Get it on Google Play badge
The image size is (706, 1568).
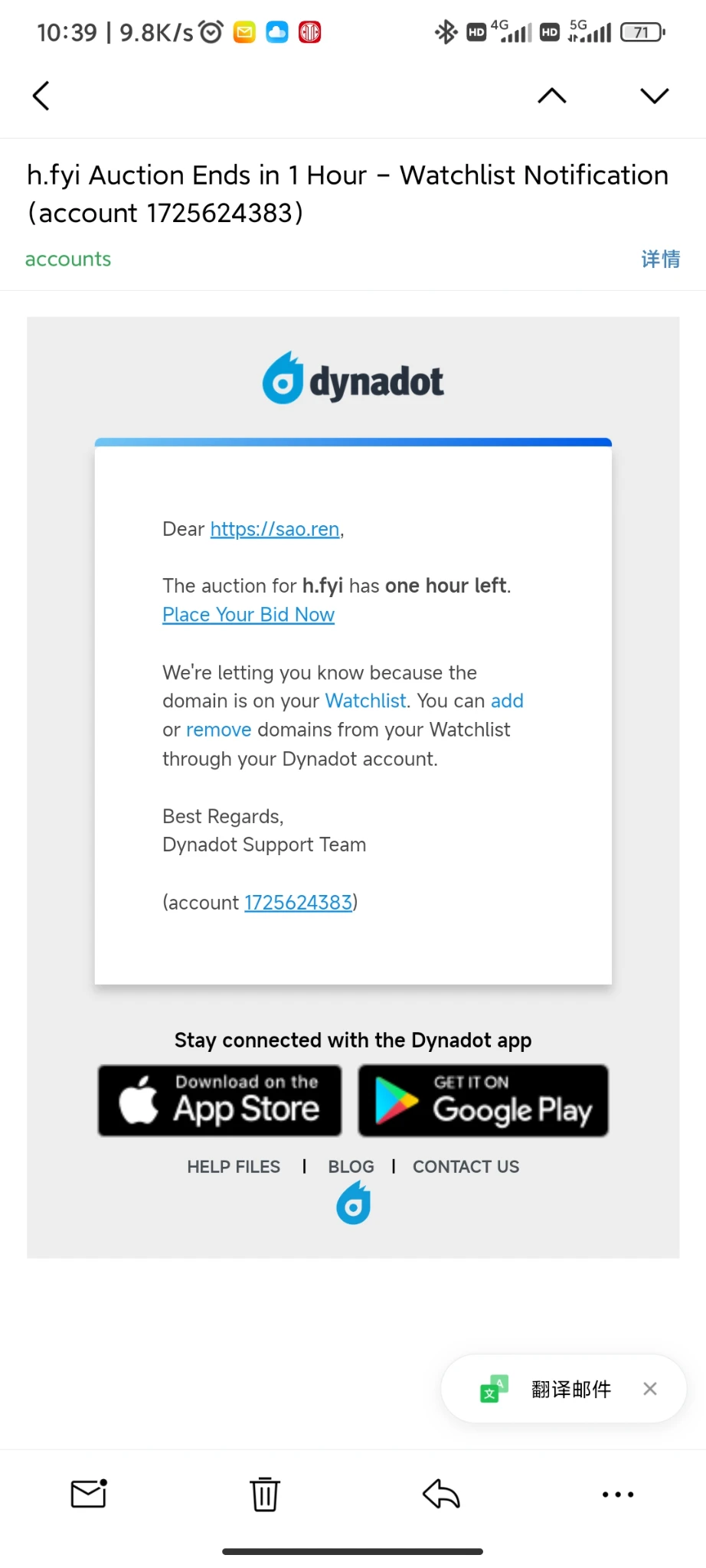pyautogui.click(x=483, y=1100)
